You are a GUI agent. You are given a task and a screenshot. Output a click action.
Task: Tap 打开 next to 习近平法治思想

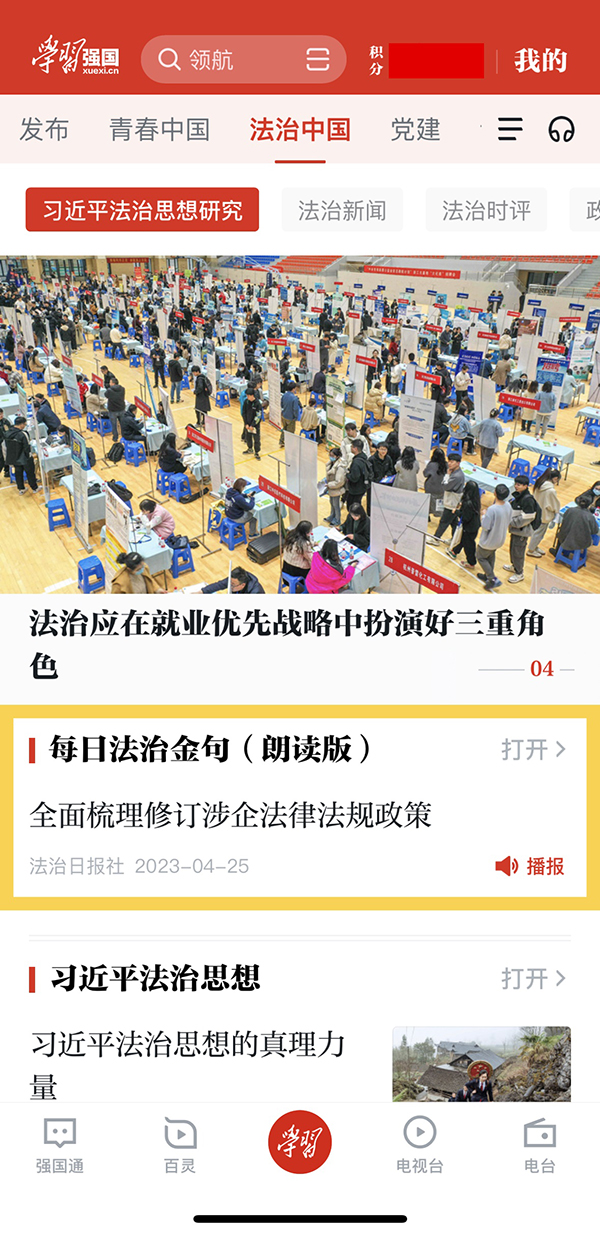coord(533,977)
